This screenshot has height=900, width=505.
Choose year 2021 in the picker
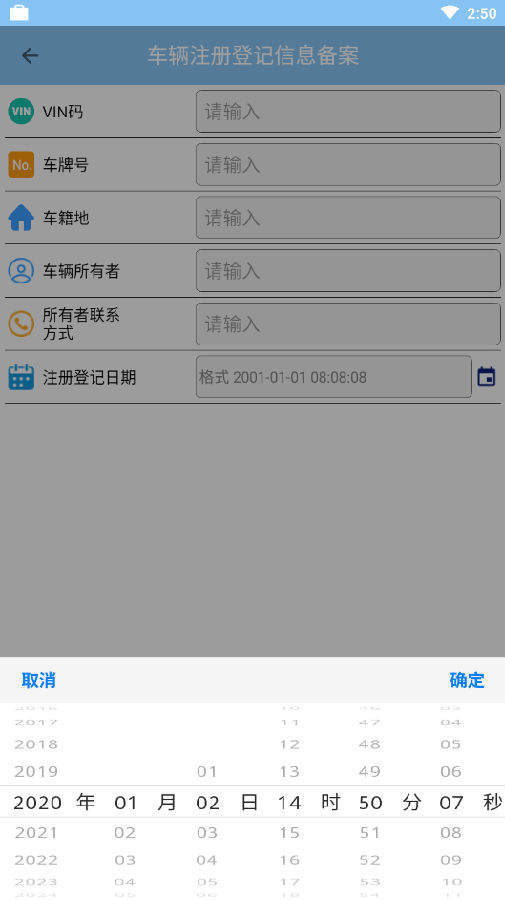36,832
